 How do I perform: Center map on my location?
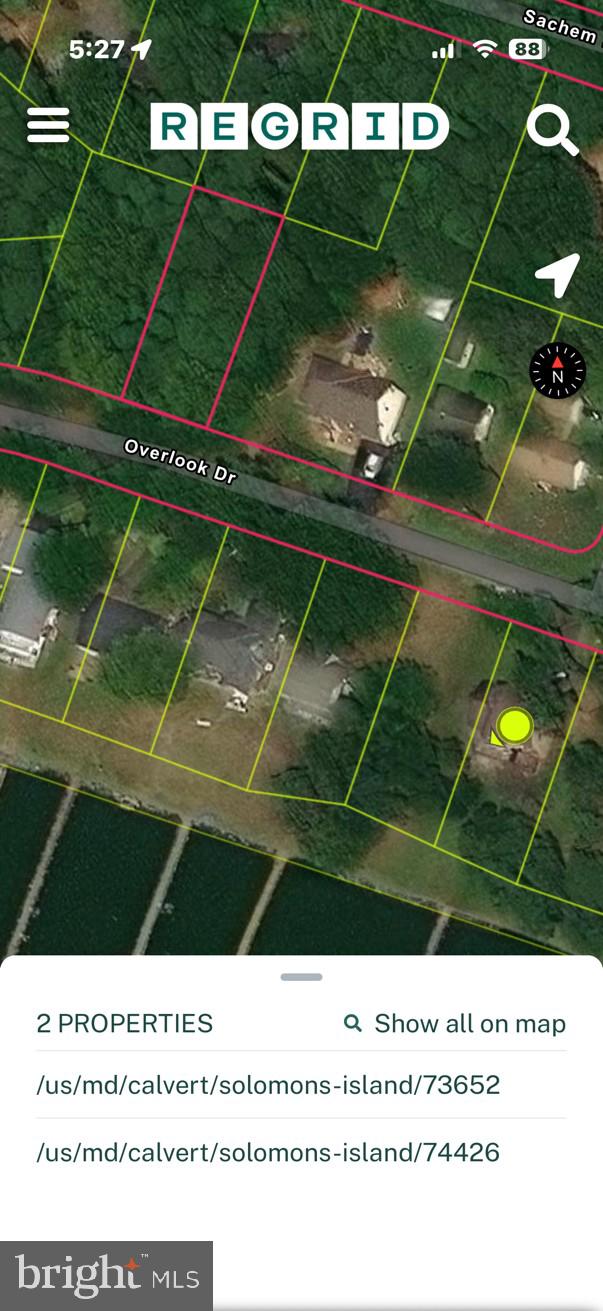click(x=557, y=275)
